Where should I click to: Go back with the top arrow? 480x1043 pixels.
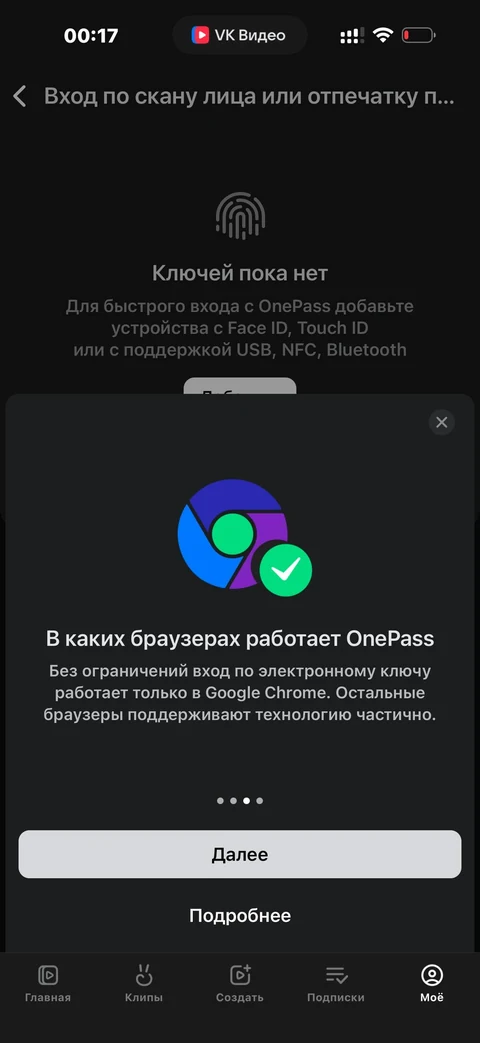pos(20,96)
